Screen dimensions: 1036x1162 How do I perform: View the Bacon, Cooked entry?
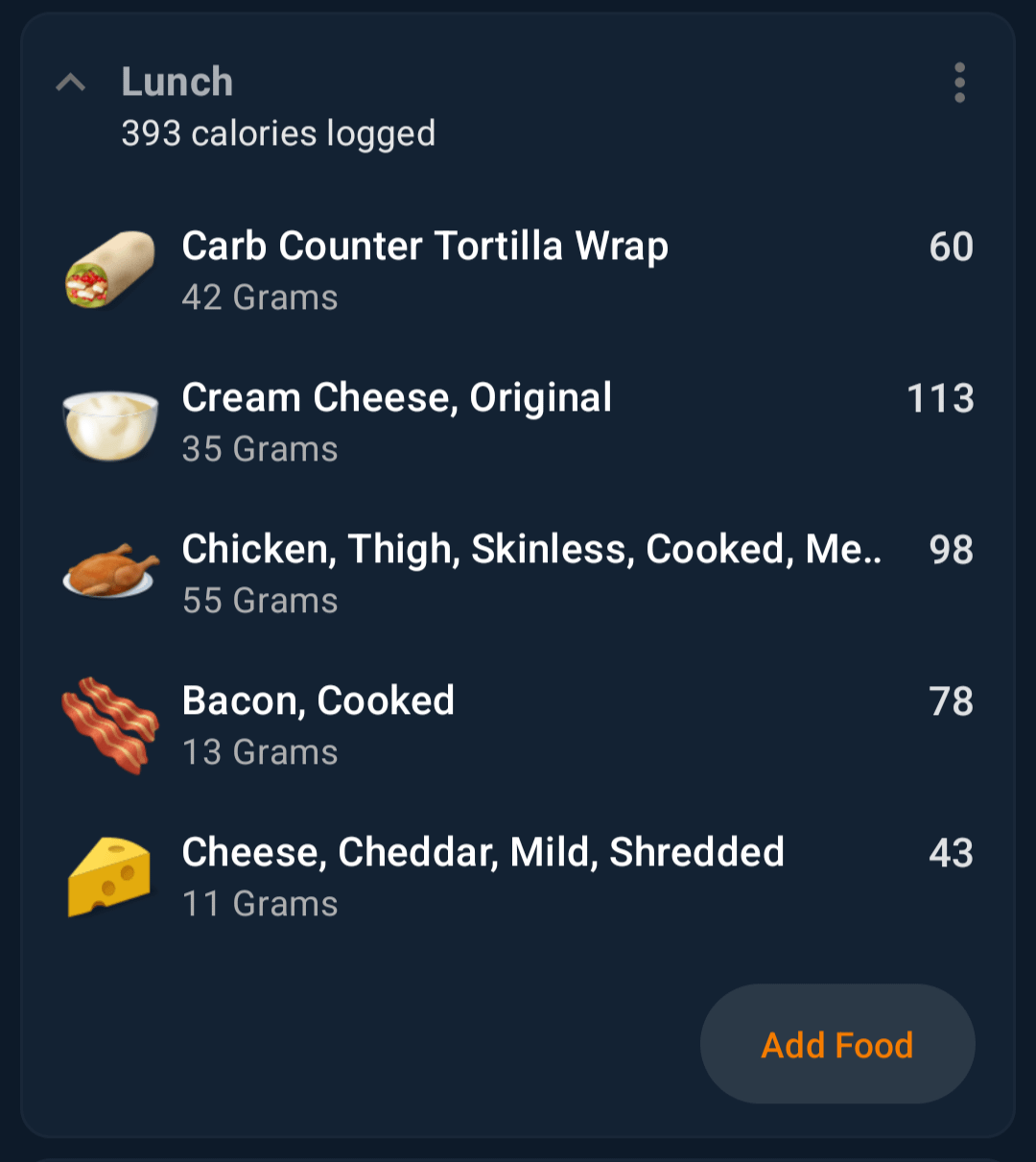click(x=518, y=725)
